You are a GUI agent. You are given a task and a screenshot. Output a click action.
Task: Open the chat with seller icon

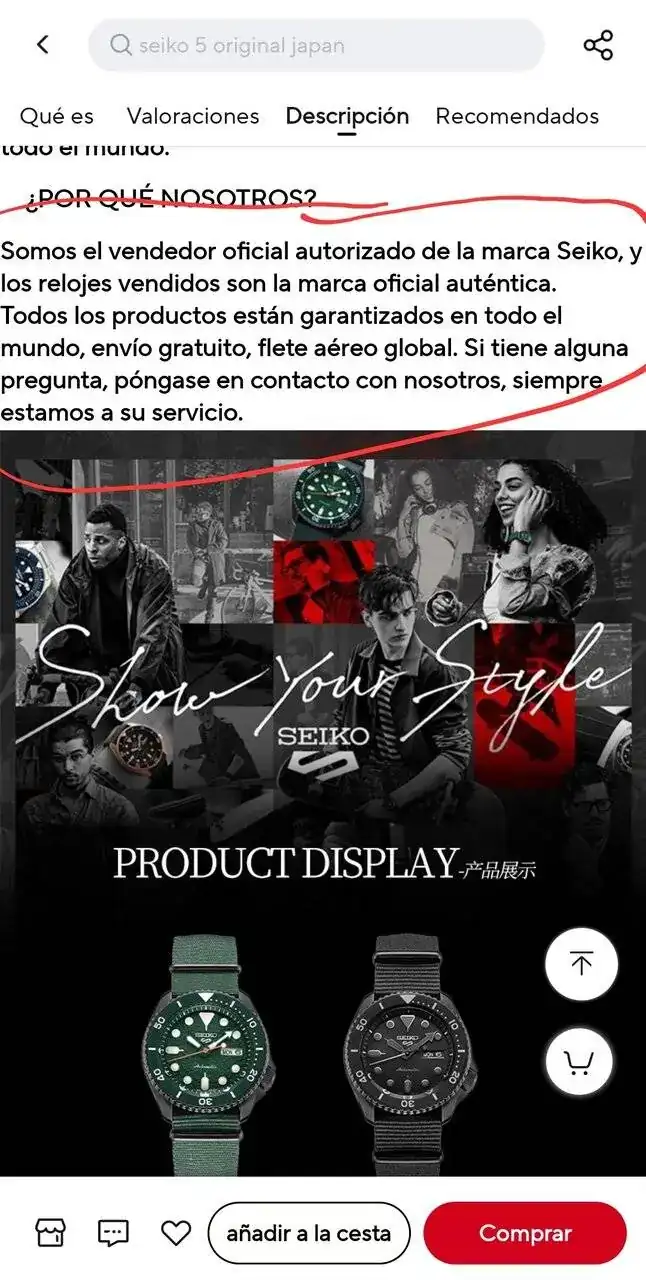(x=113, y=1233)
